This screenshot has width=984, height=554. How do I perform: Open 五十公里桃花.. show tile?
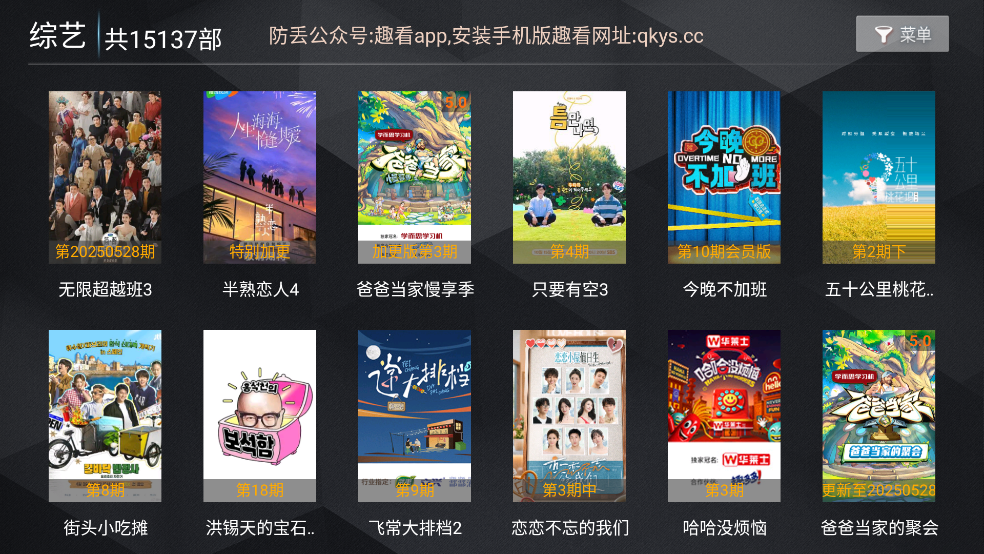click(x=879, y=178)
